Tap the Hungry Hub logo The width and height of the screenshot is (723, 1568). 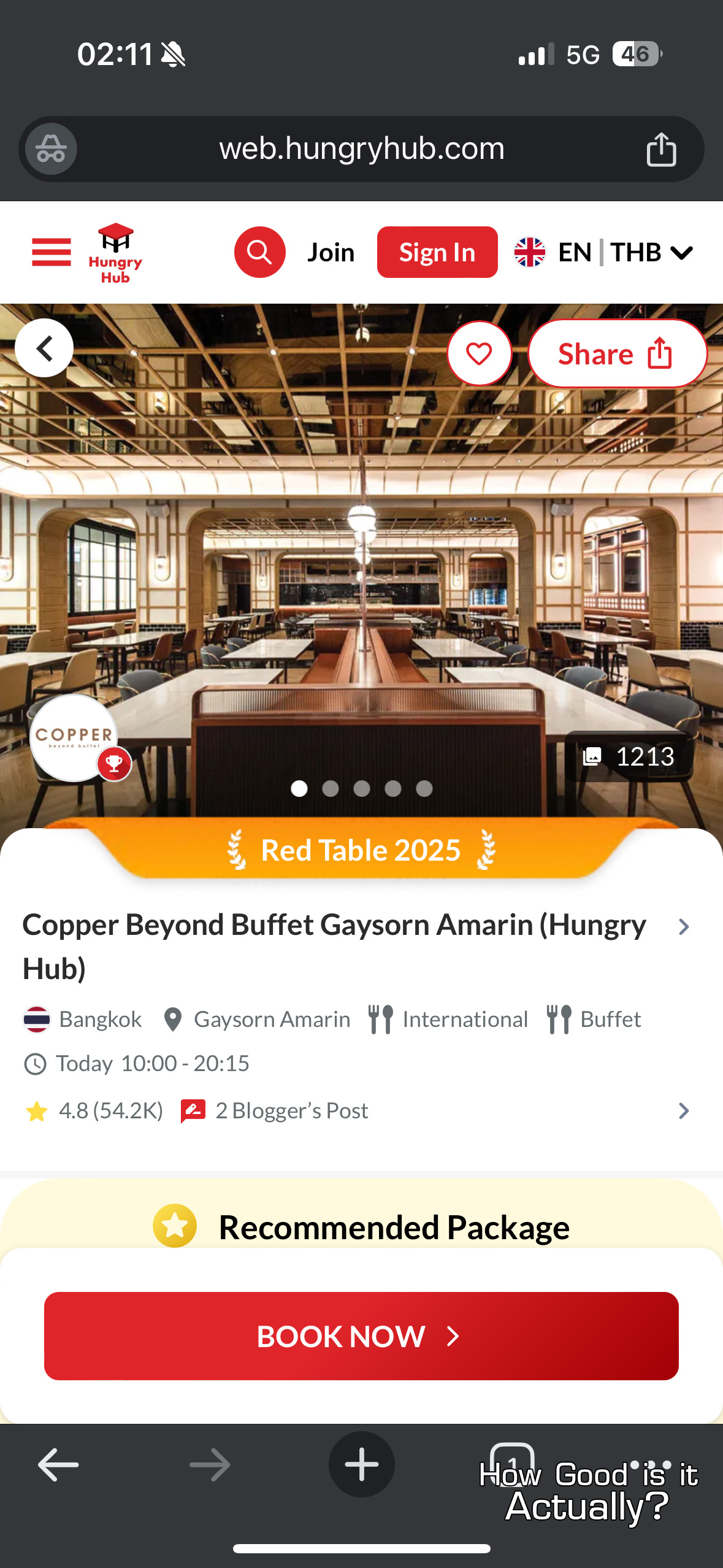point(115,253)
